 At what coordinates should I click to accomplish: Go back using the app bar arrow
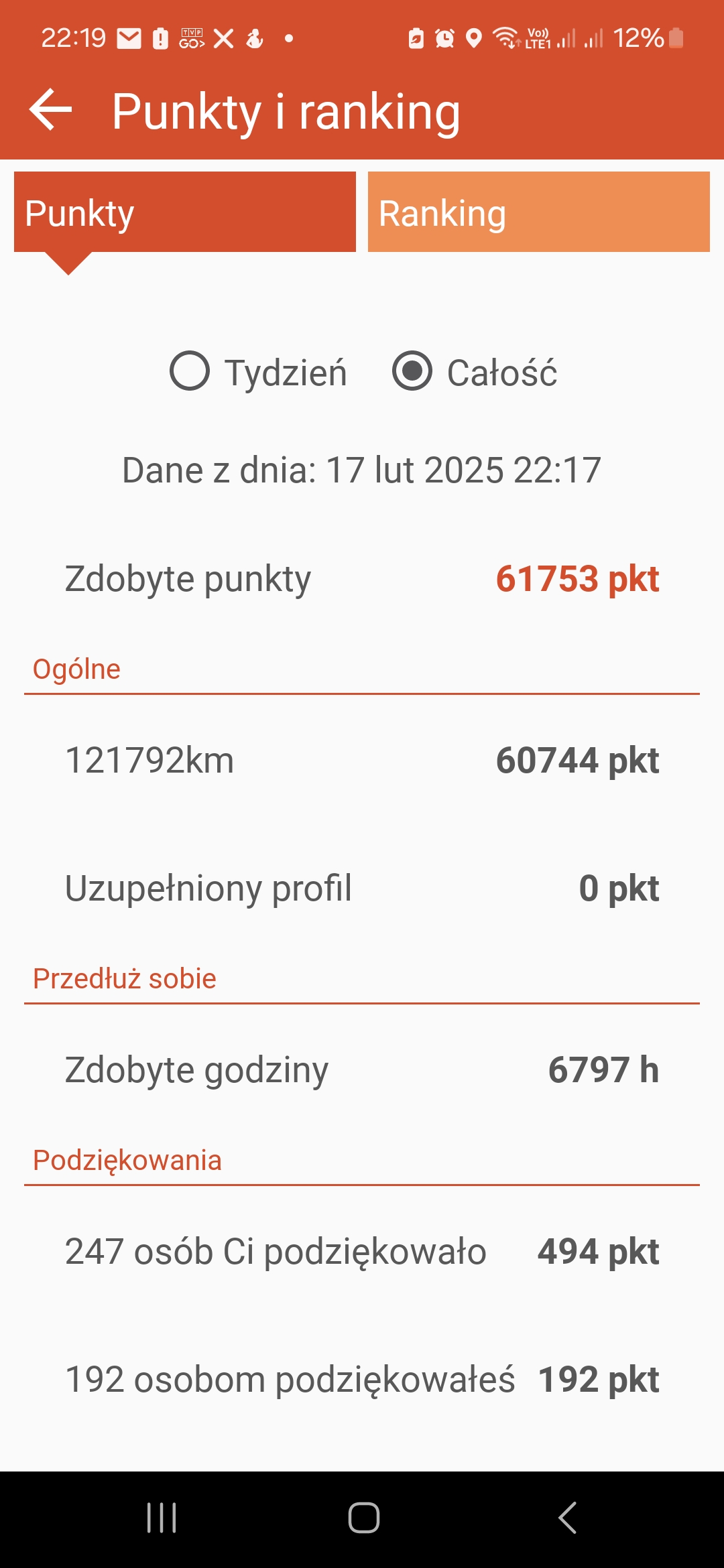click(51, 110)
